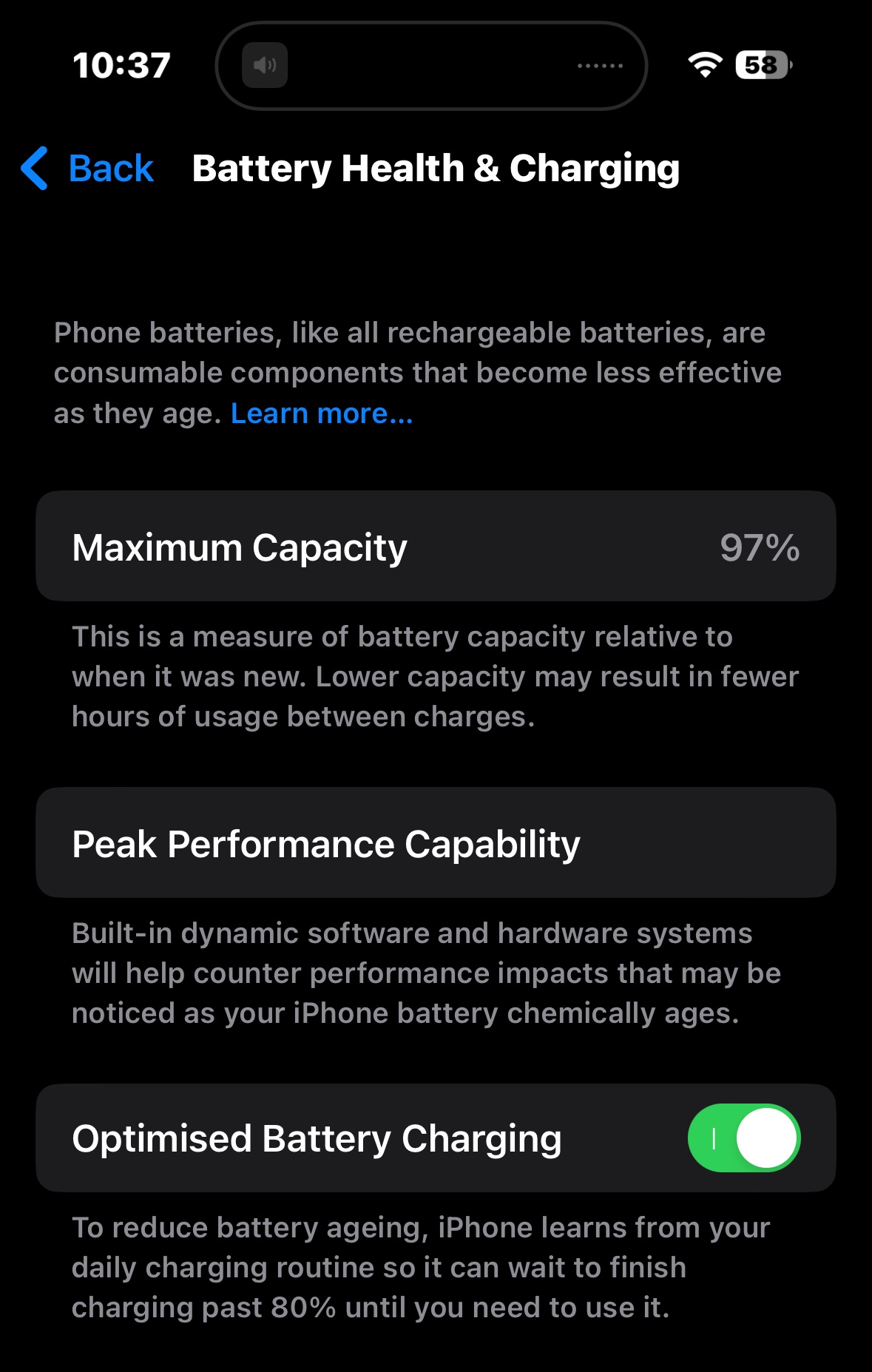This screenshot has width=872, height=1372.
Task: Go back to the previous Battery screen
Action: click(x=89, y=169)
